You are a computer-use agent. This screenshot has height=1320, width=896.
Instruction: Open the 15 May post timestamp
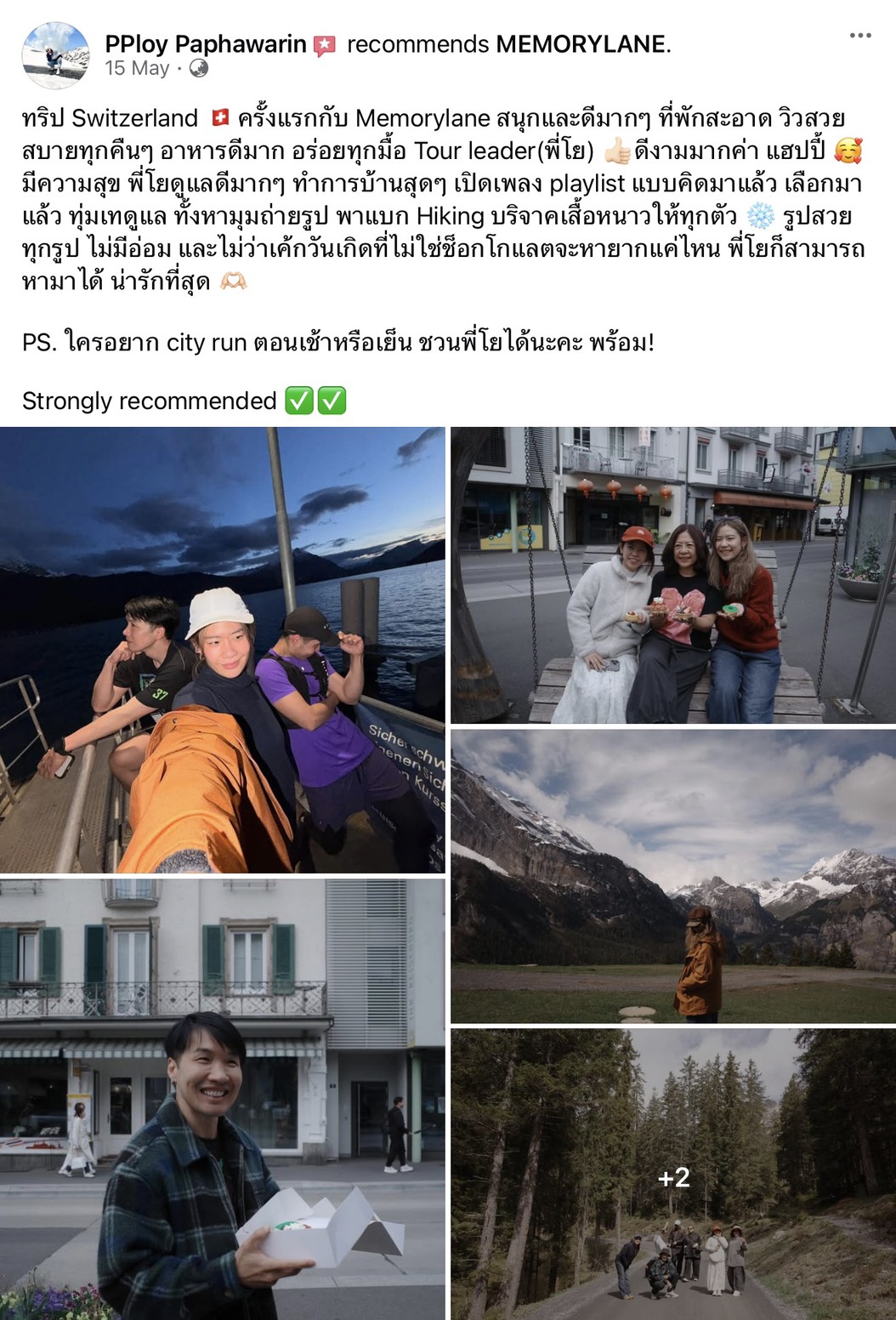pos(138,69)
